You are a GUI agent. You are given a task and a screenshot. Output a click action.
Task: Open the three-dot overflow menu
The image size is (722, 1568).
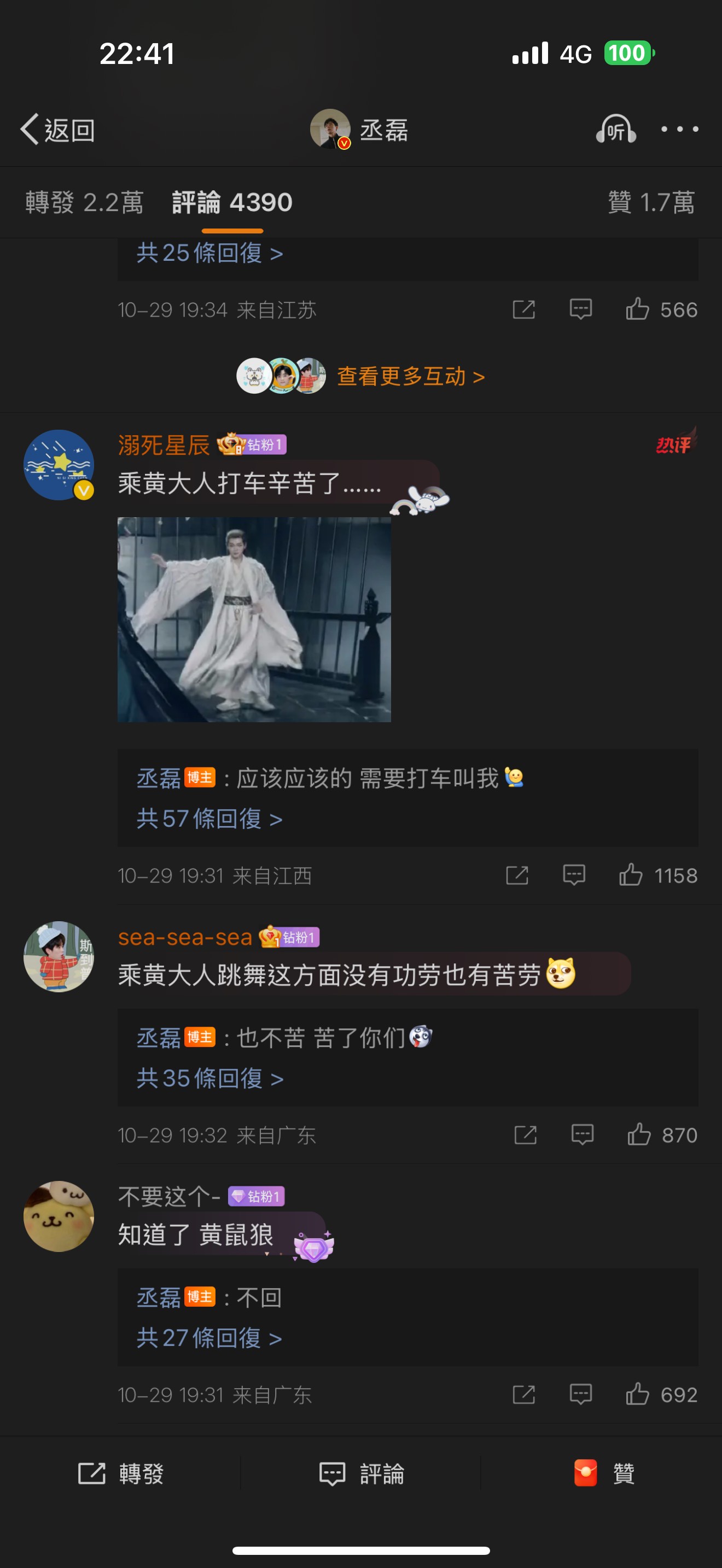coord(679,129)
